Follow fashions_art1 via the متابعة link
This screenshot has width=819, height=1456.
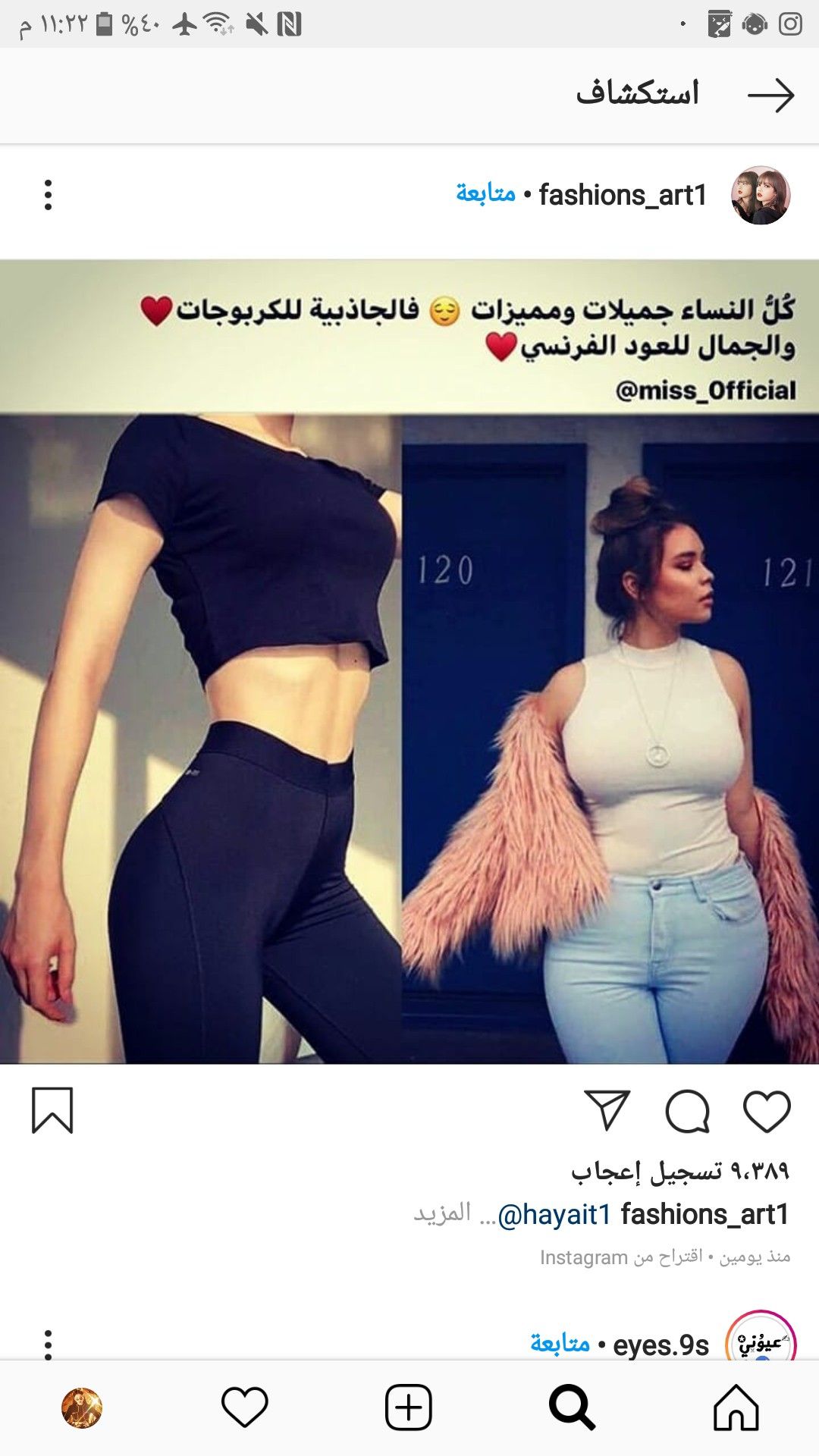tap(485, 194)
